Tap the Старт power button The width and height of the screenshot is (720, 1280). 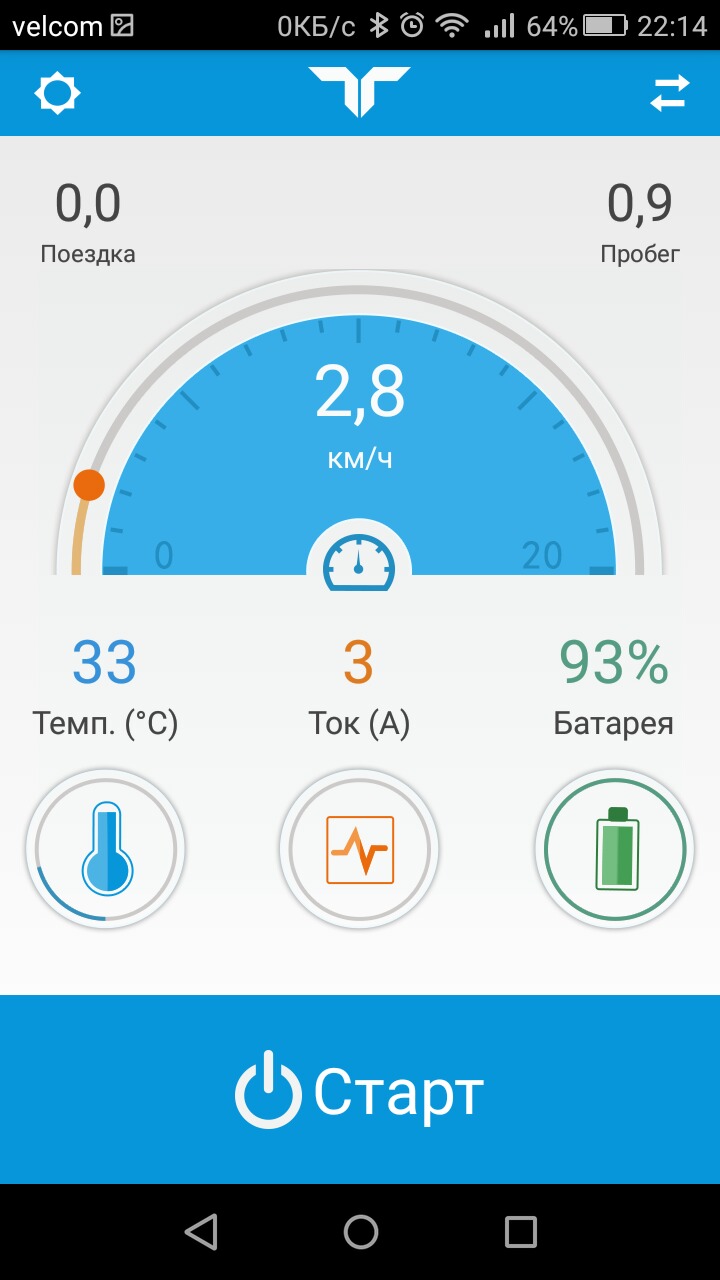tap(360, 1090)
